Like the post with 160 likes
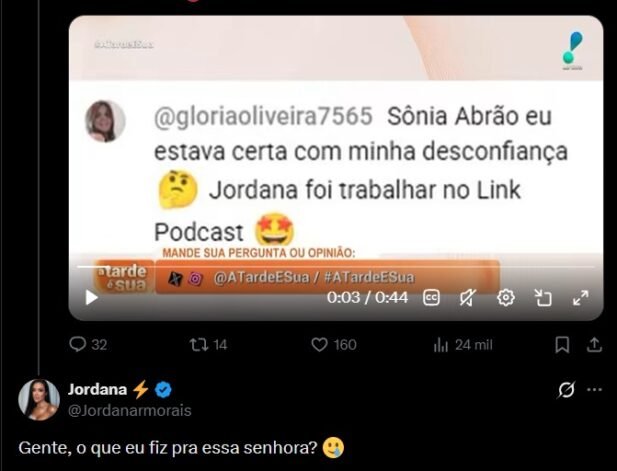 (334, 345)
